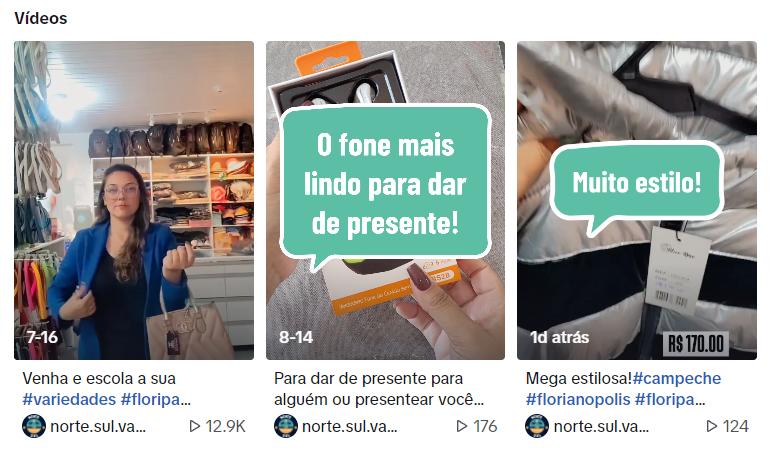
Task: Visit the profile under the 176-view video
Action: [336, 426]
